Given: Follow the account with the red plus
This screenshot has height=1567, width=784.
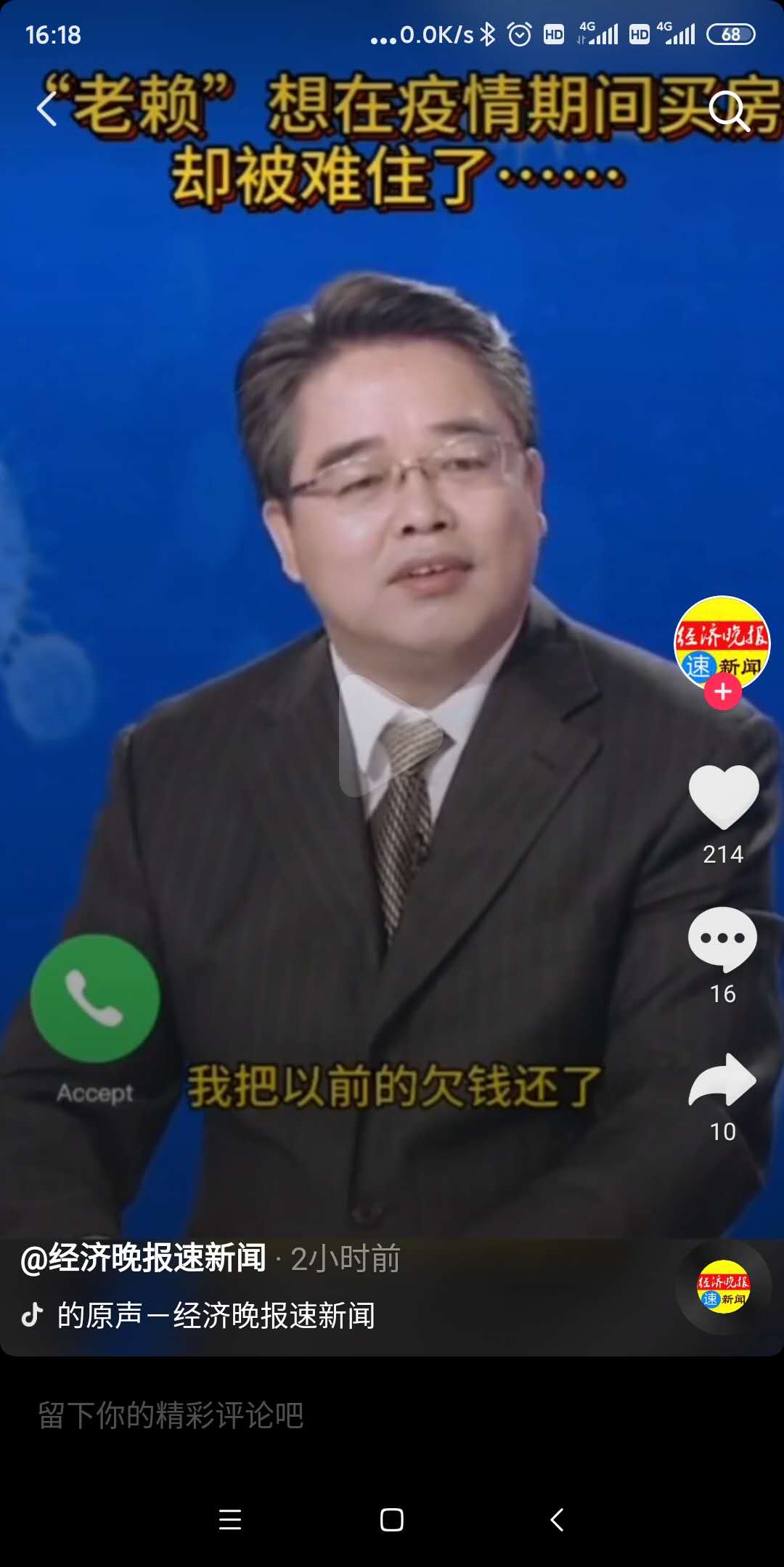Looking at the screenshot, I should pyautogui.click(x=722, y=692).
